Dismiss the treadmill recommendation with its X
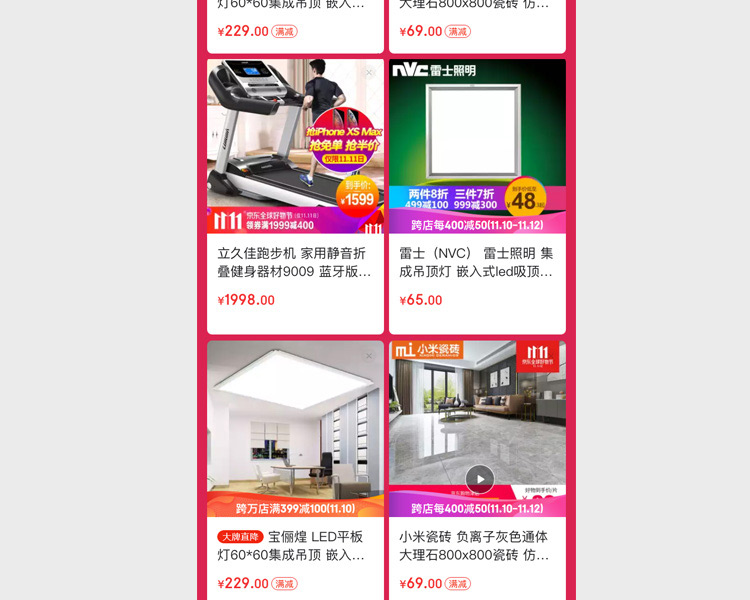 369,73
